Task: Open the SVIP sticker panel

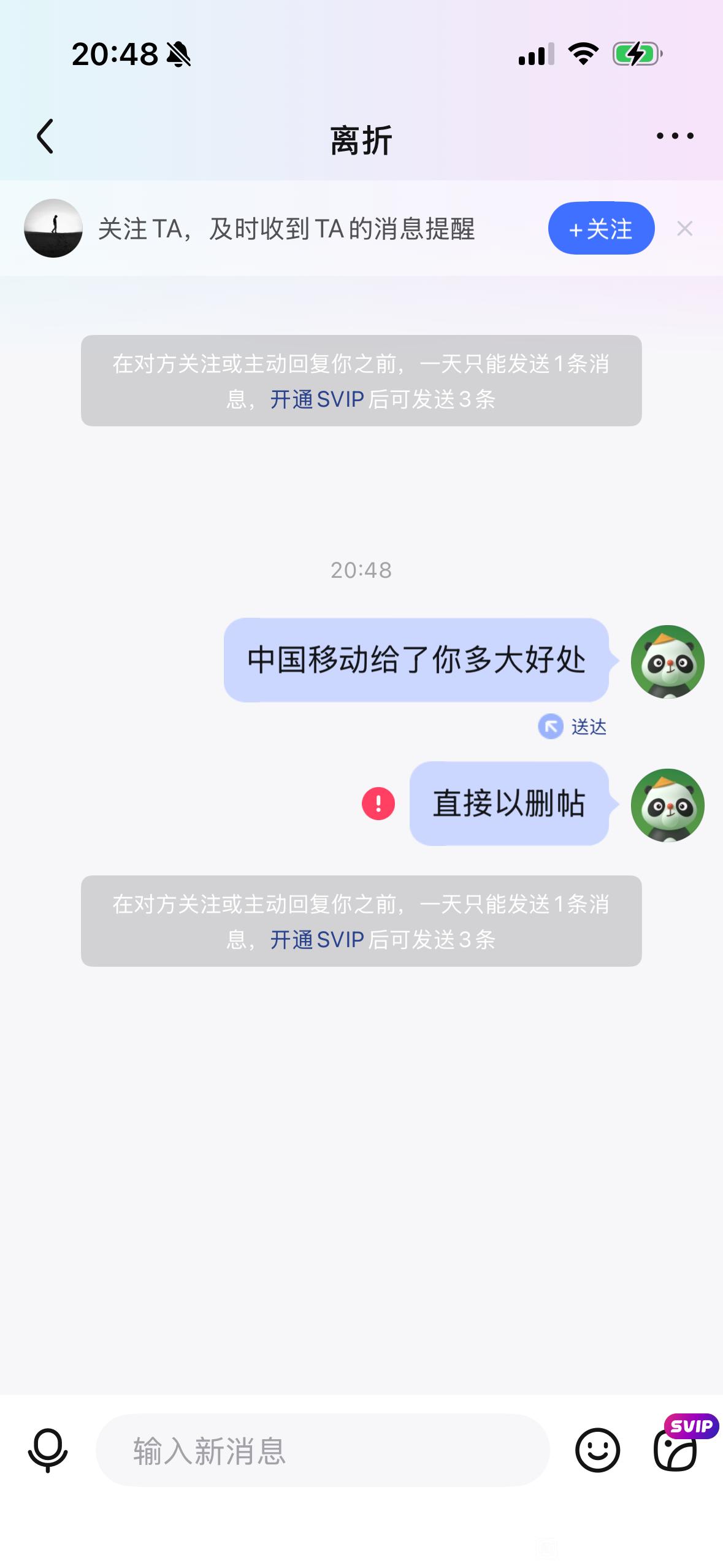Action: tap(676, 1450)
